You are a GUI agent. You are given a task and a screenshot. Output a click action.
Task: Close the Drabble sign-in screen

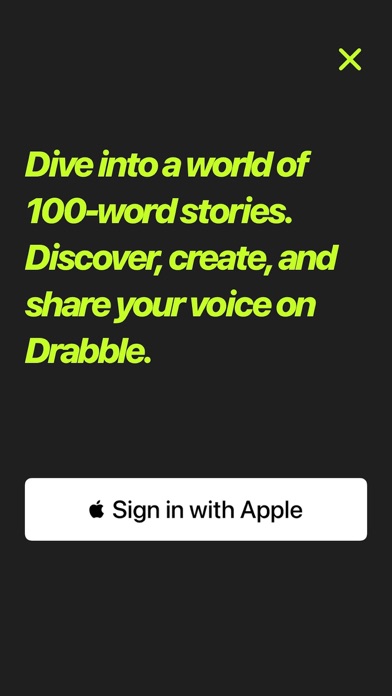coord(350,59)
